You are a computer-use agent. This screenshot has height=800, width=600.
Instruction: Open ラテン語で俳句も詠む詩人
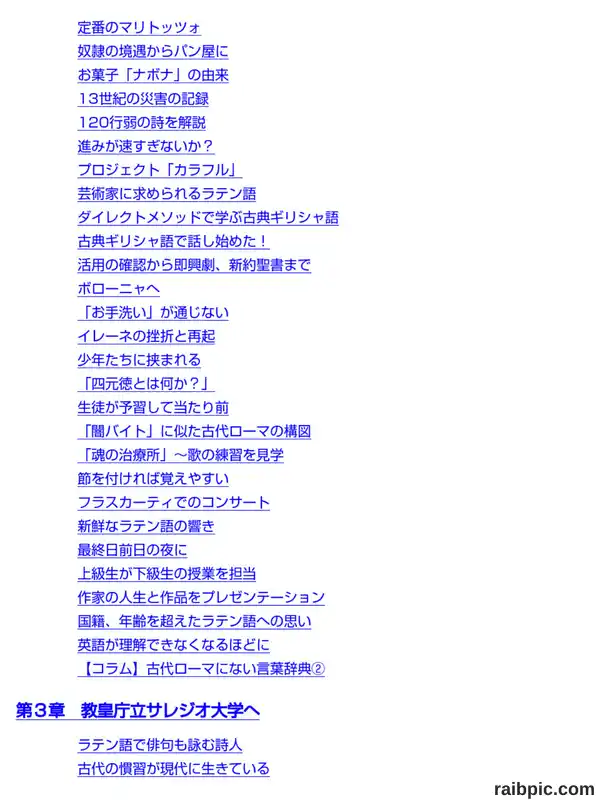[x=160, y=745]
